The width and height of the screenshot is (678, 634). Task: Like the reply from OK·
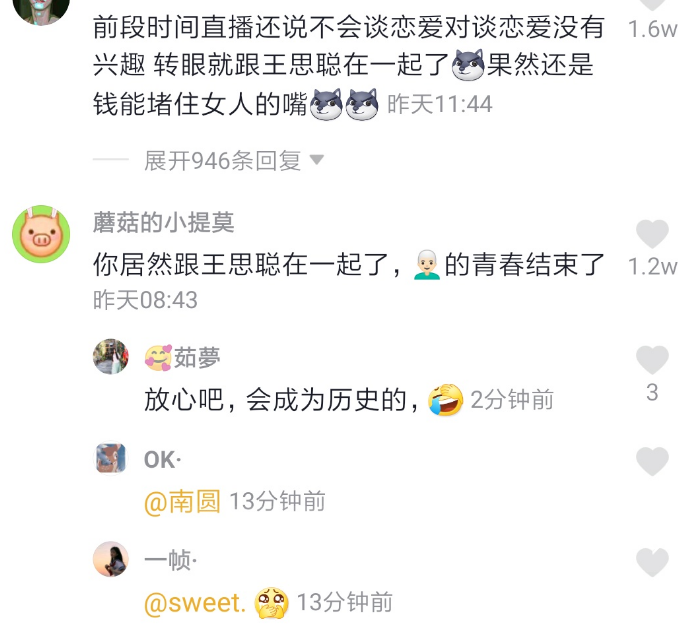[x=652, y=461]
